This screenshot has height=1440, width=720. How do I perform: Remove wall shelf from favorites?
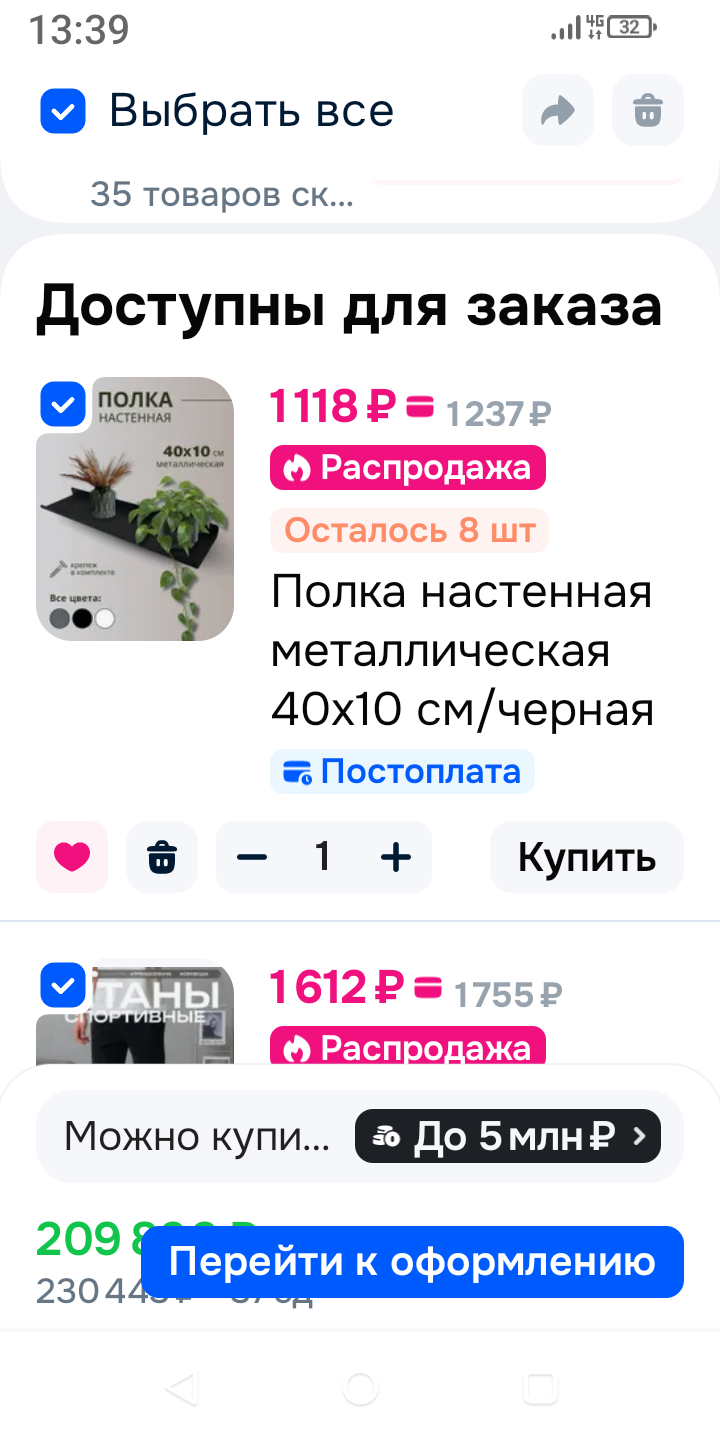click(x=72, y=857)
